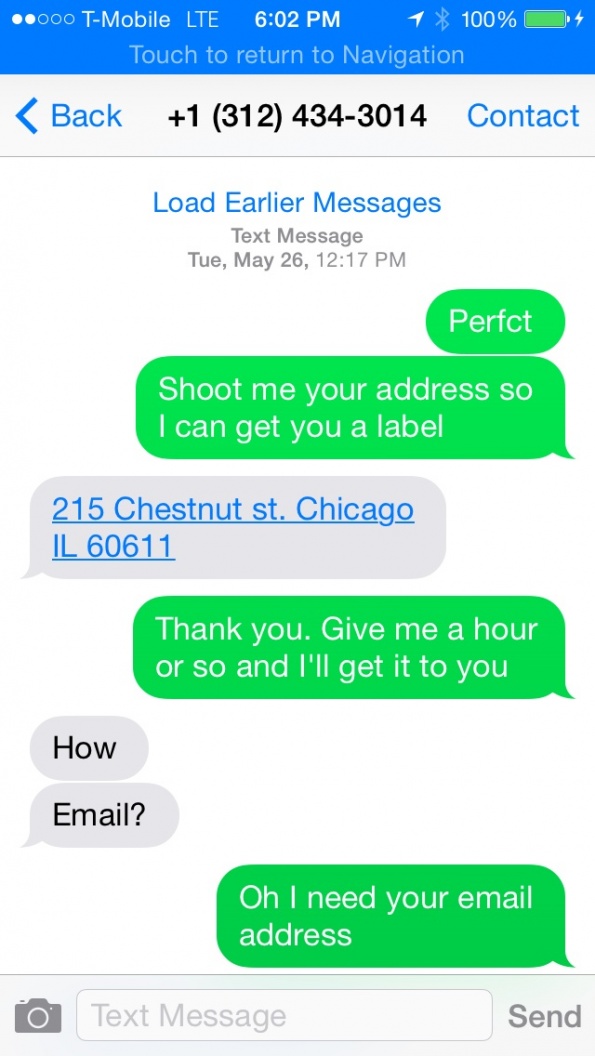Open the camera attachment icon
Viewport: 595px width, 1056px height.
pos(38,1016)
